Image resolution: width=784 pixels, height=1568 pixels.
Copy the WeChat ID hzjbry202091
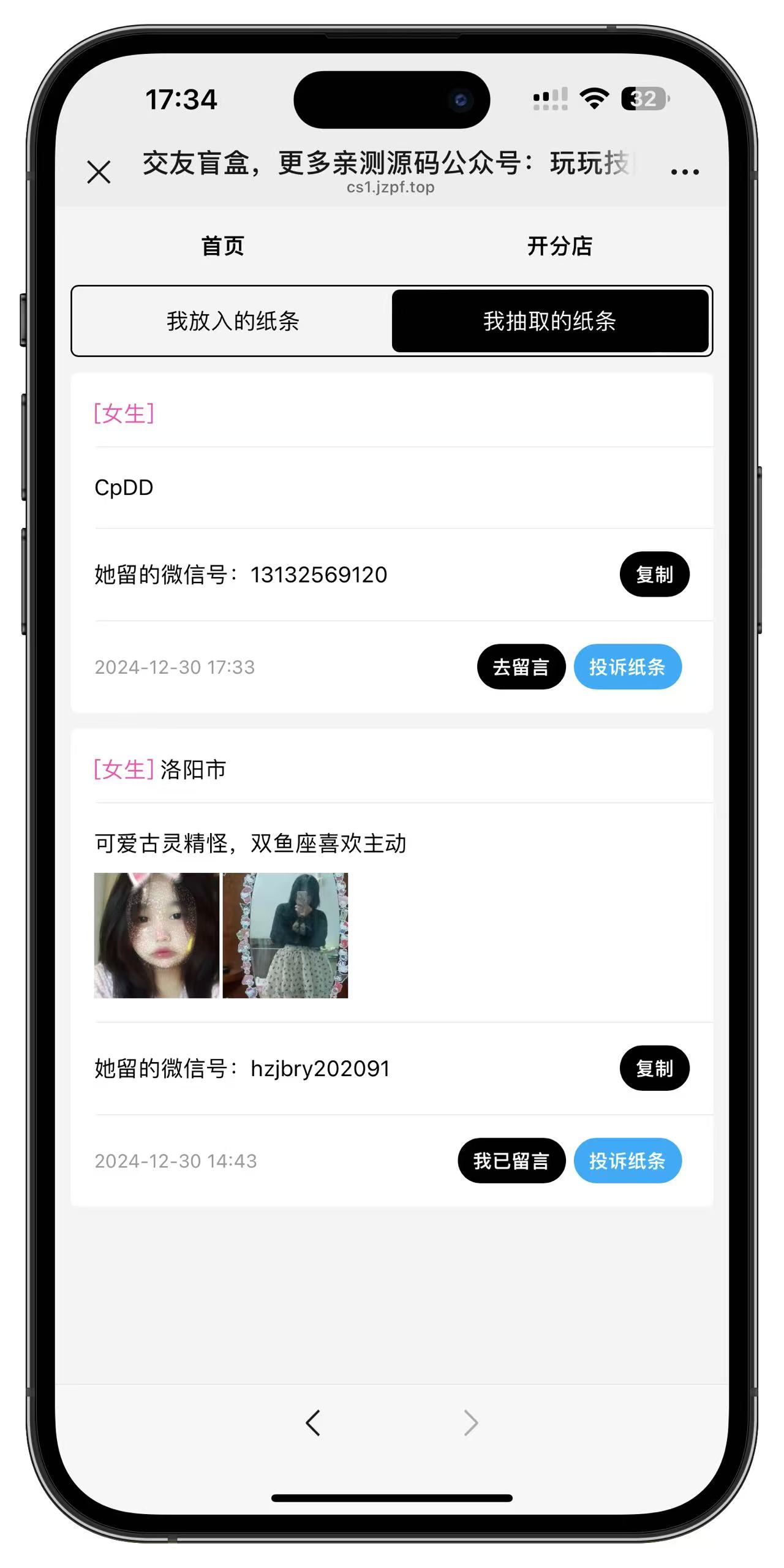[654, 1068]
